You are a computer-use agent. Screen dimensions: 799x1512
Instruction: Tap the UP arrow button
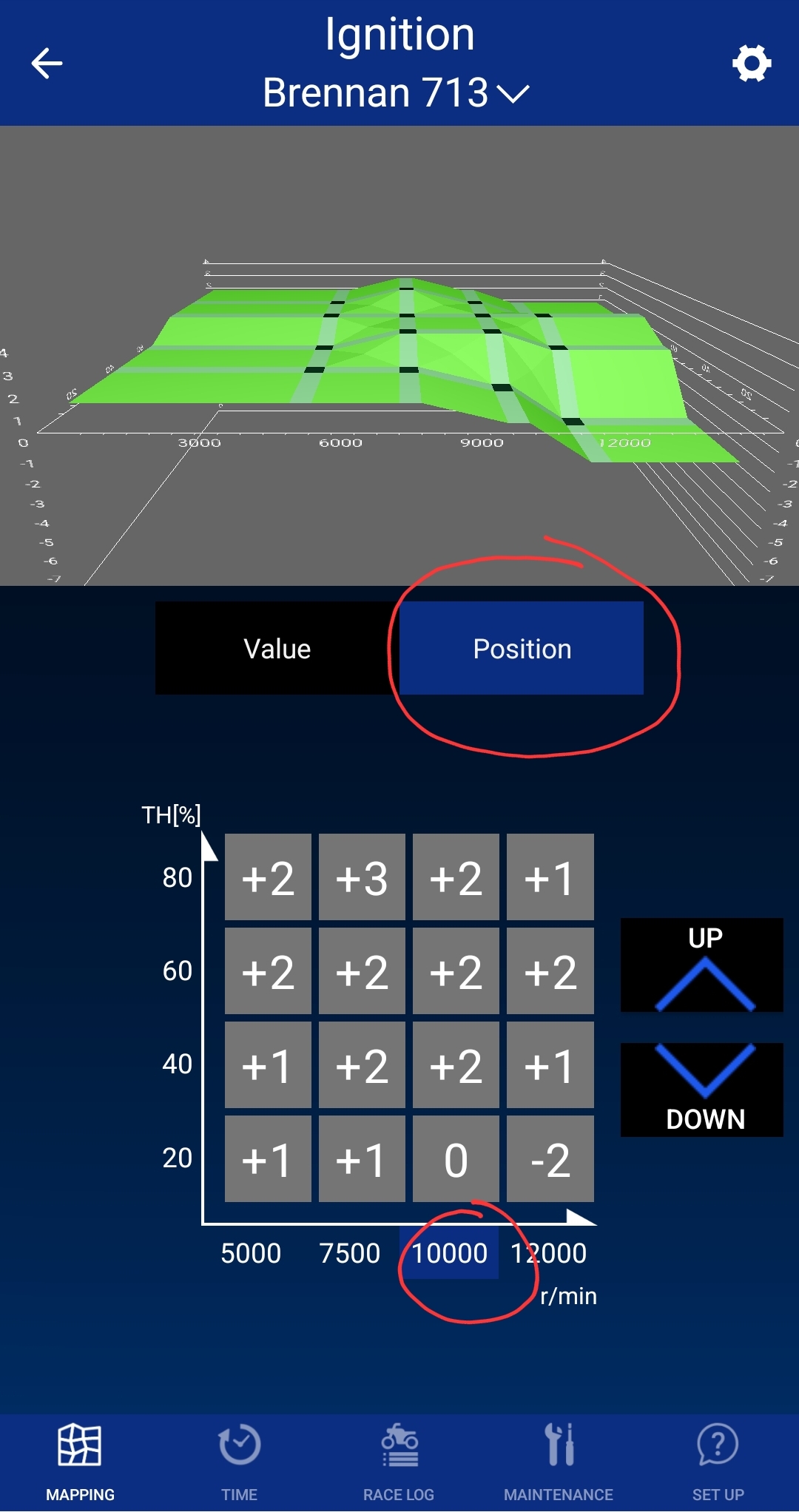(x=701, y=965)
